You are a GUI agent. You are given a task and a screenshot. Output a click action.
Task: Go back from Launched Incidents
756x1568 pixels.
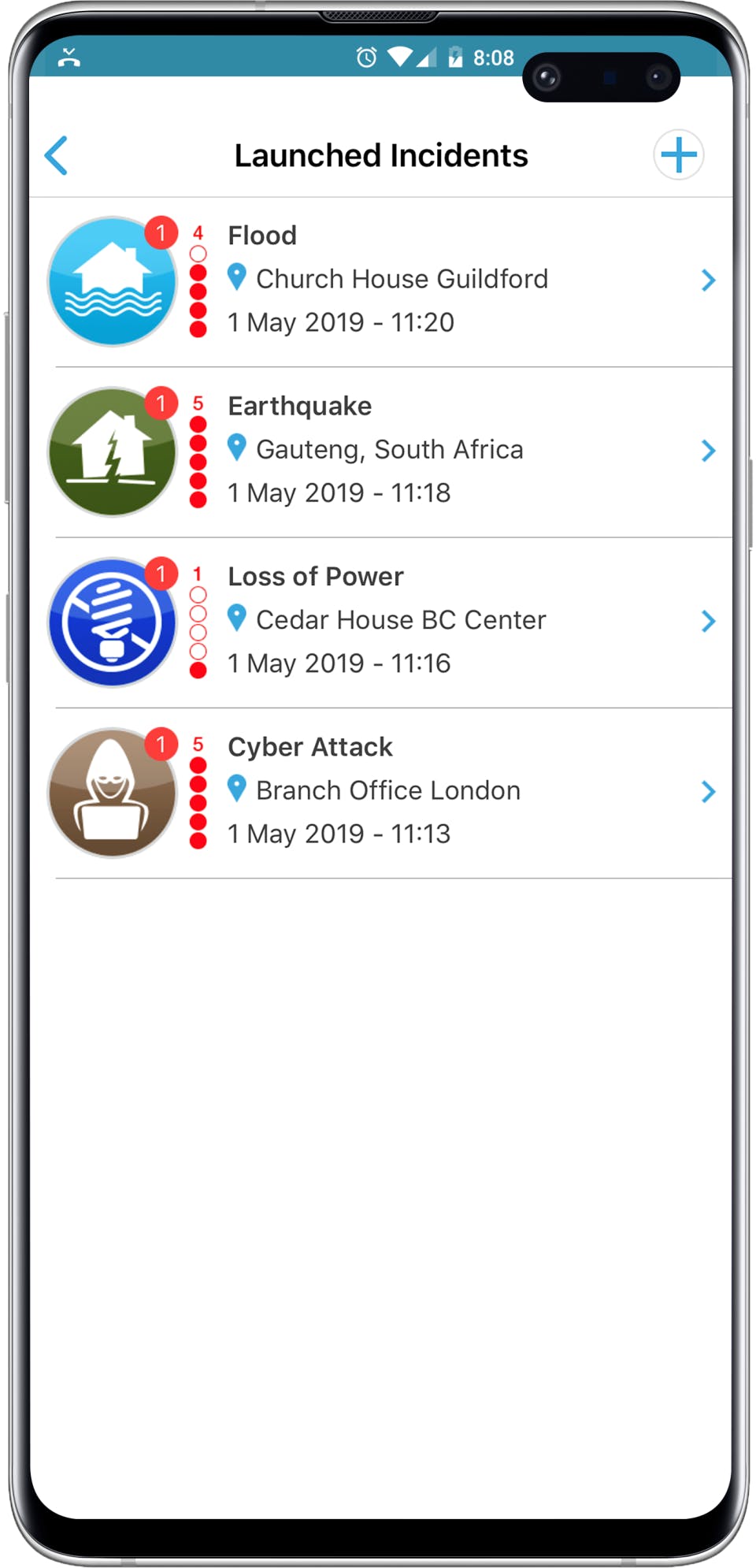[x=57, y=155]
